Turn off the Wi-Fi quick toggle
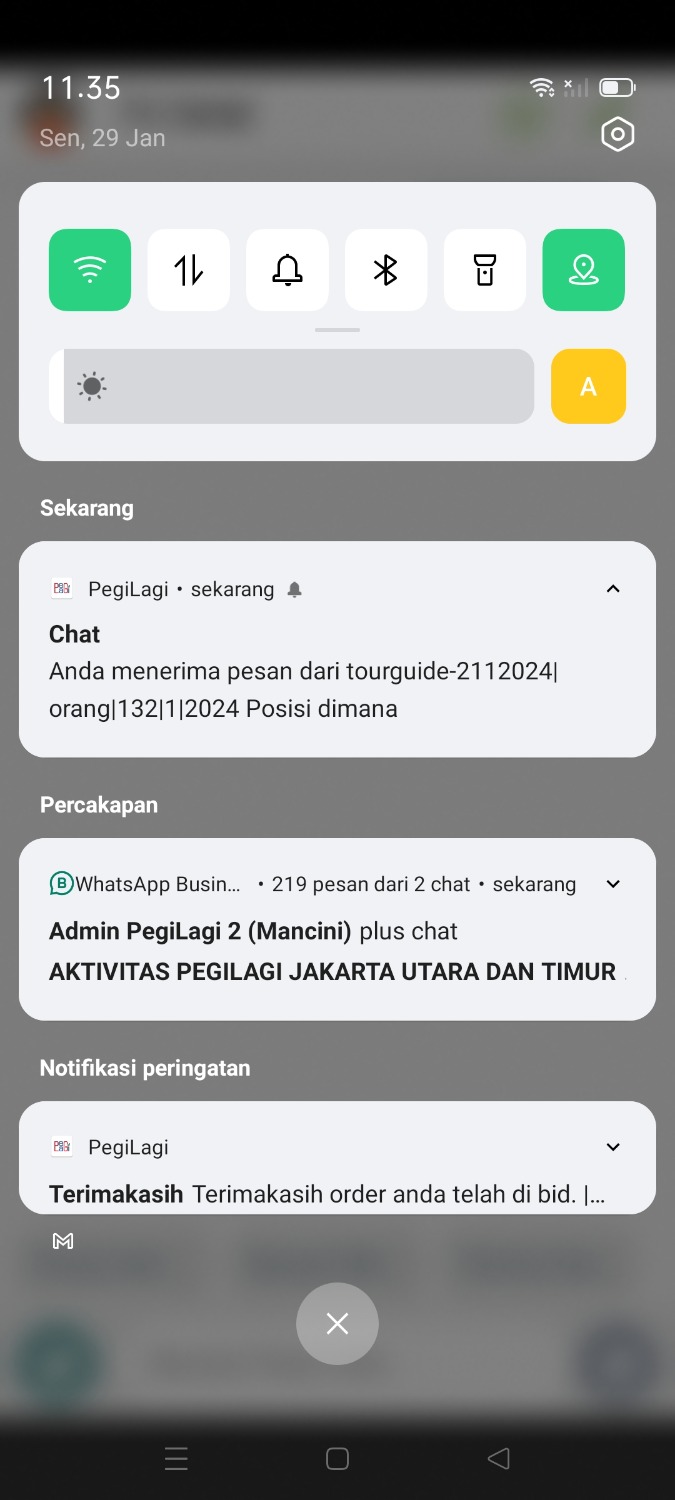675x1500 pixels. 90,270
